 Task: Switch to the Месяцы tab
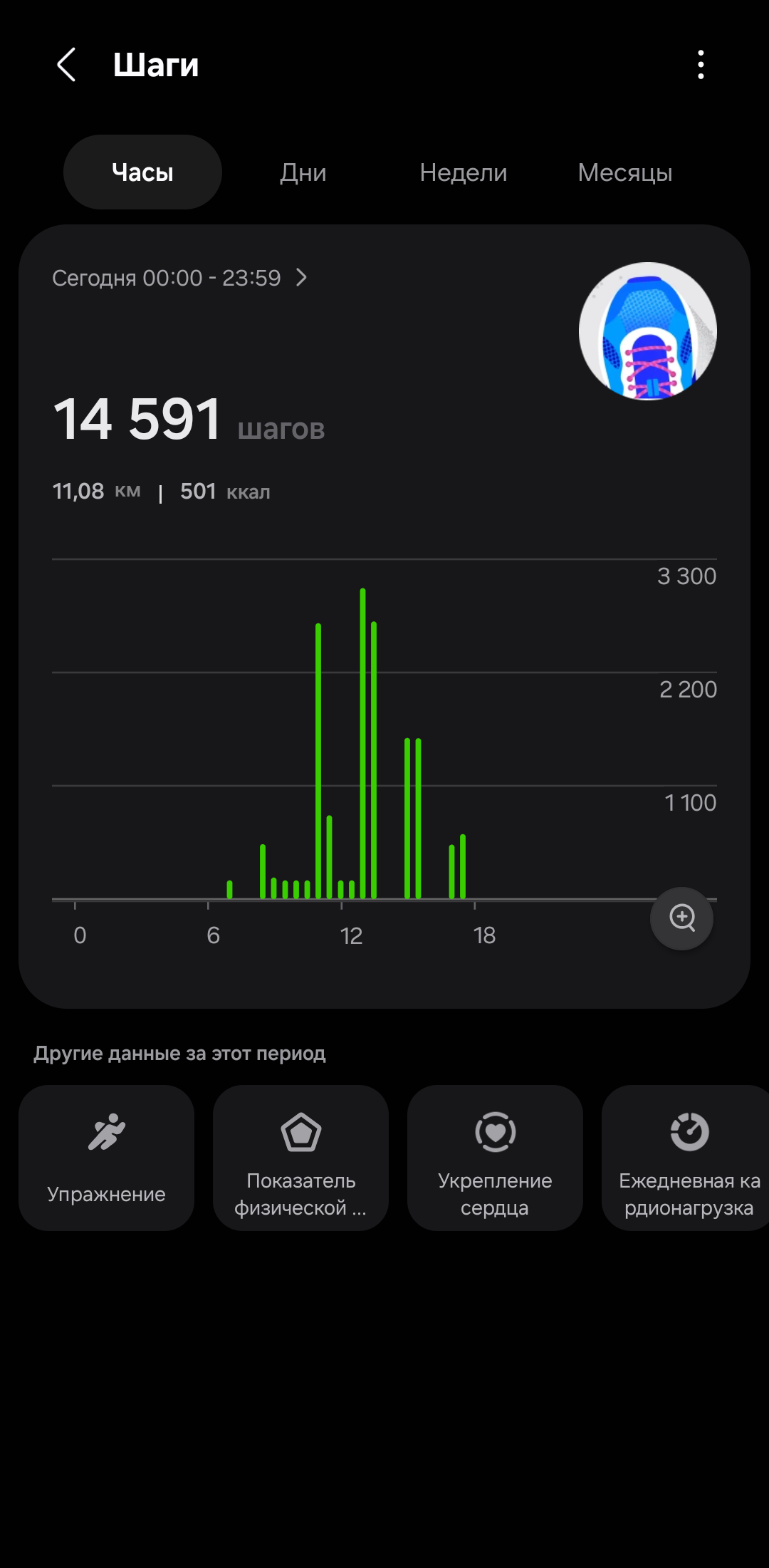tap(625, 172)
